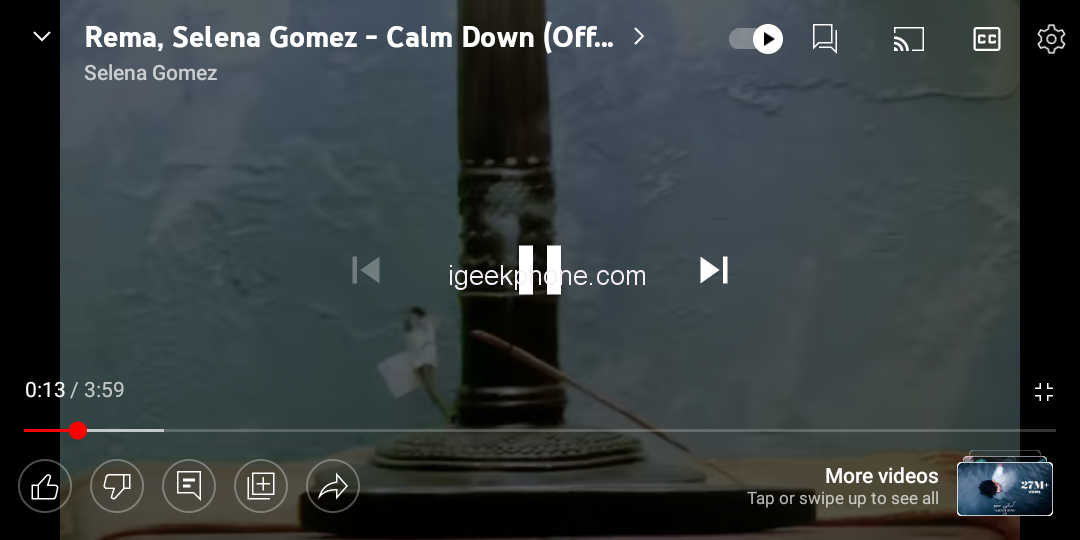Exit full screen mode
1080x540 pixels.
click(1044, 392)
